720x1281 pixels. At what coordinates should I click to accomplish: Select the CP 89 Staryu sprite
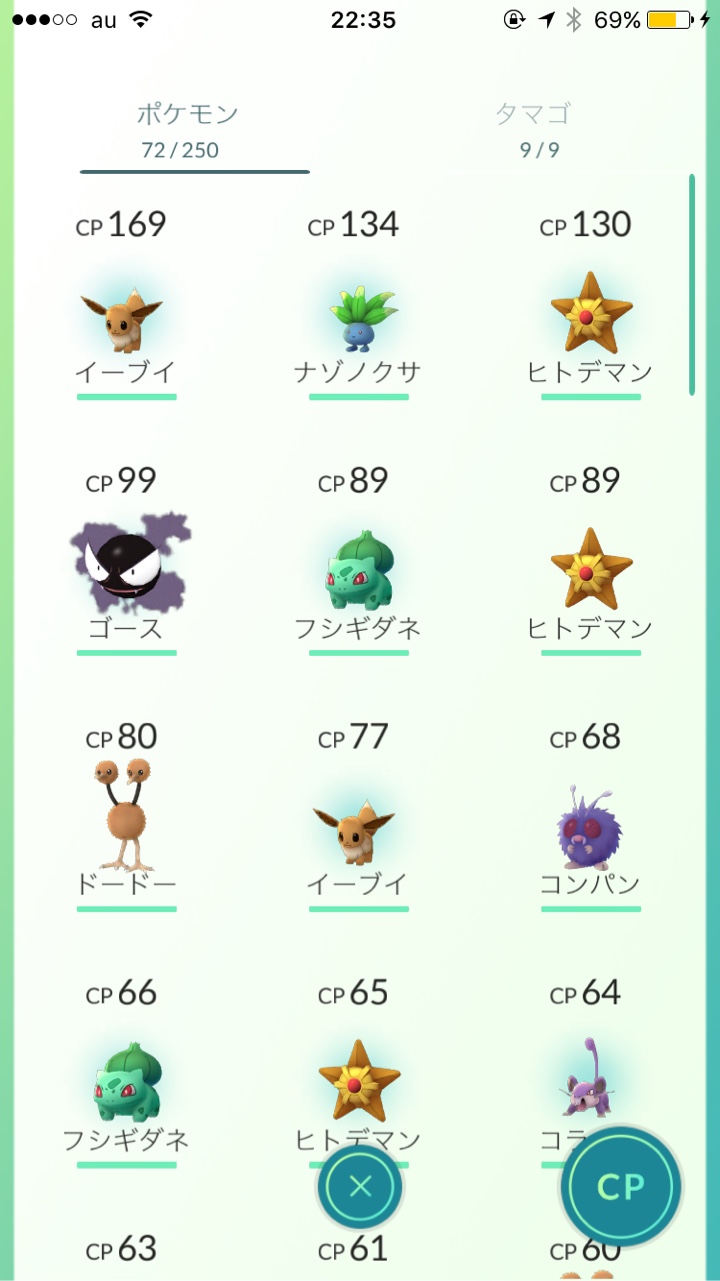coord(590,565)
